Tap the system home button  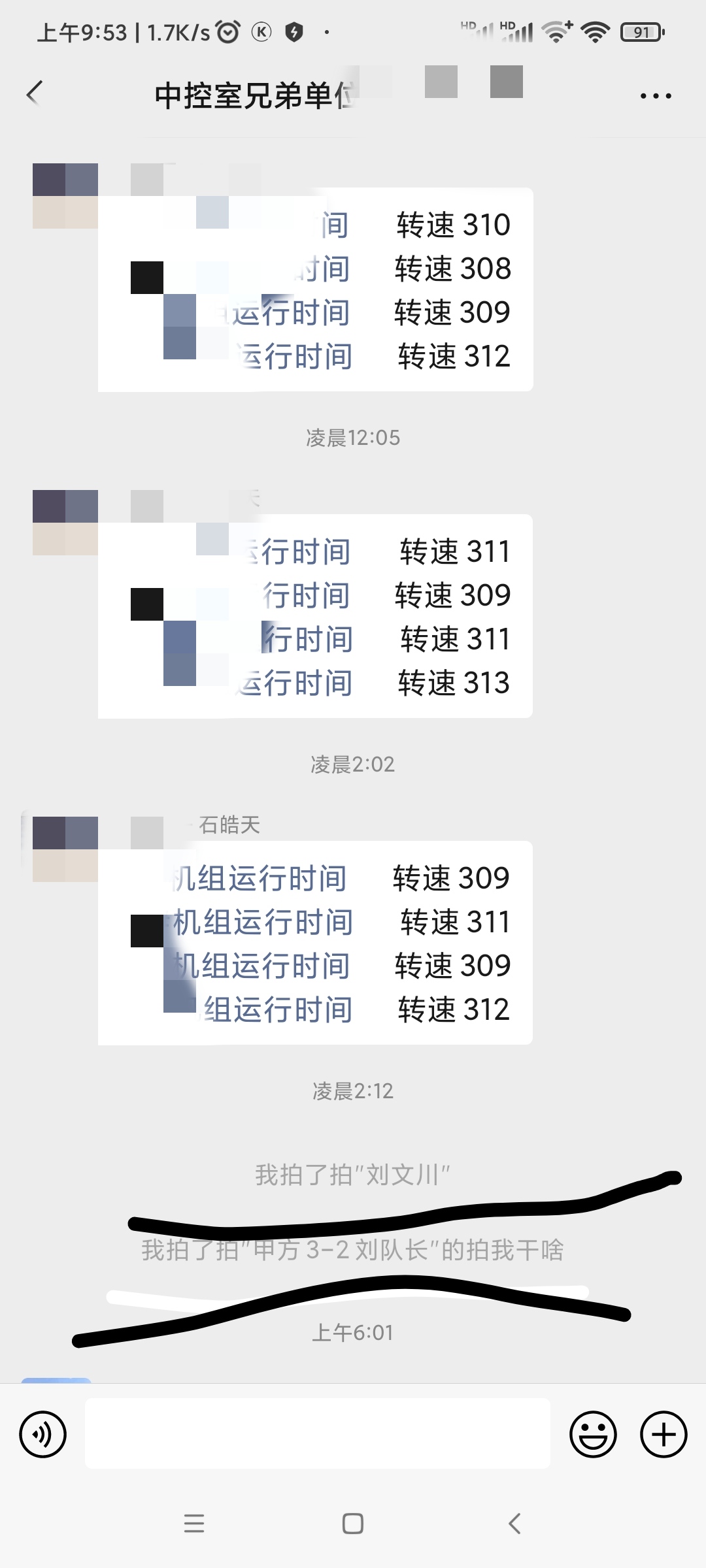coord(353,1524)
